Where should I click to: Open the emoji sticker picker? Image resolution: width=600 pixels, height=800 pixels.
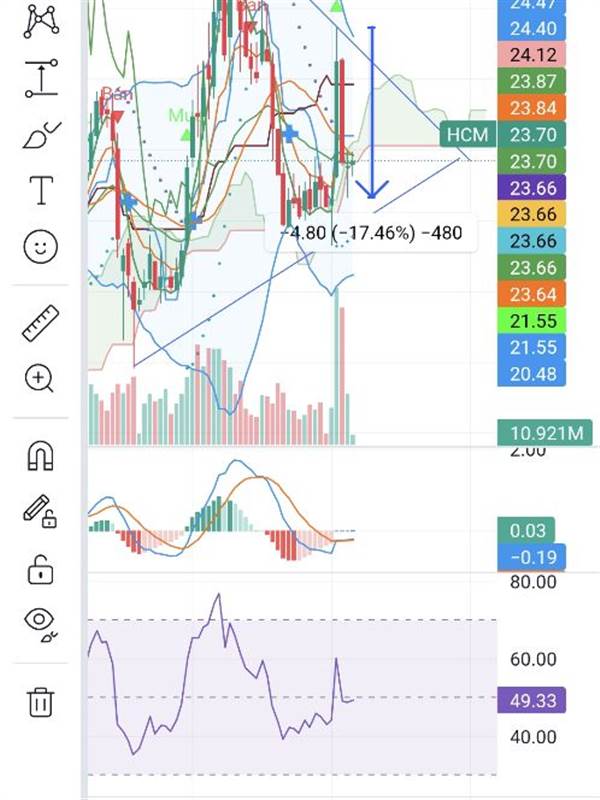pos(40,247)
